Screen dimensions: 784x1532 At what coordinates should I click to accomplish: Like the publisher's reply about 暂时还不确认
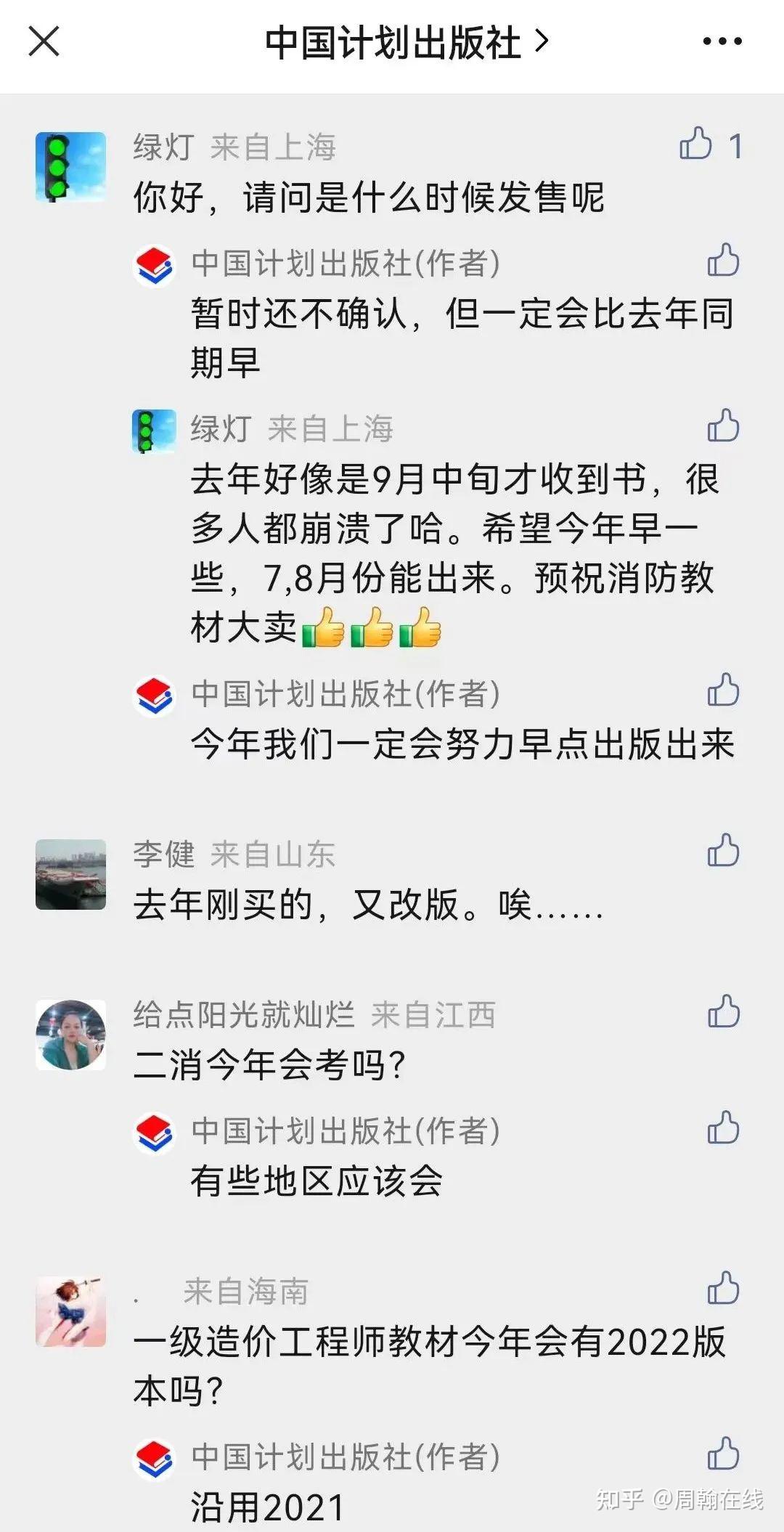pyautogui.click(x=724, y=260)
